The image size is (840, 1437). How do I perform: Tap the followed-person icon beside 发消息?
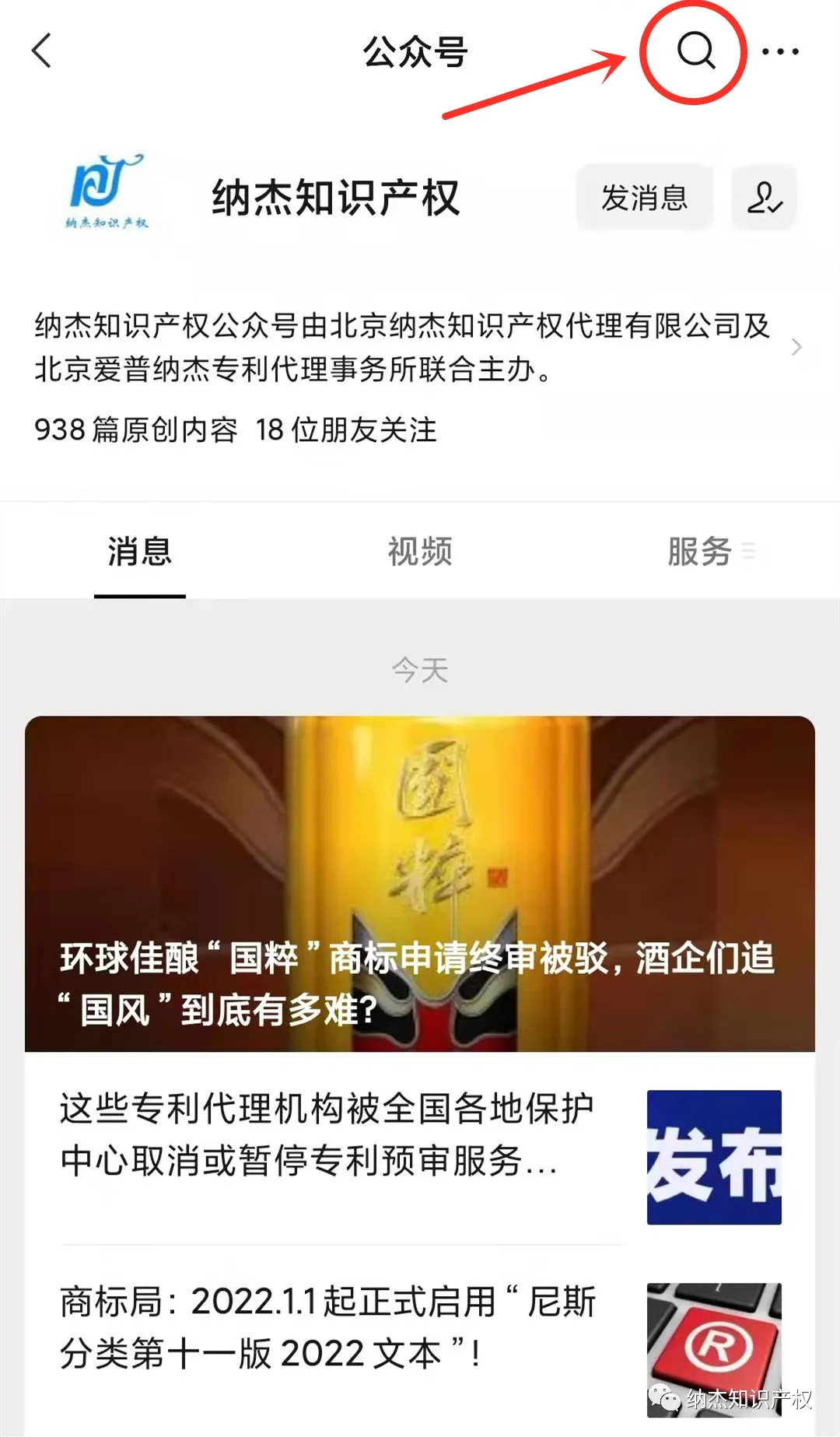point(765,198)
